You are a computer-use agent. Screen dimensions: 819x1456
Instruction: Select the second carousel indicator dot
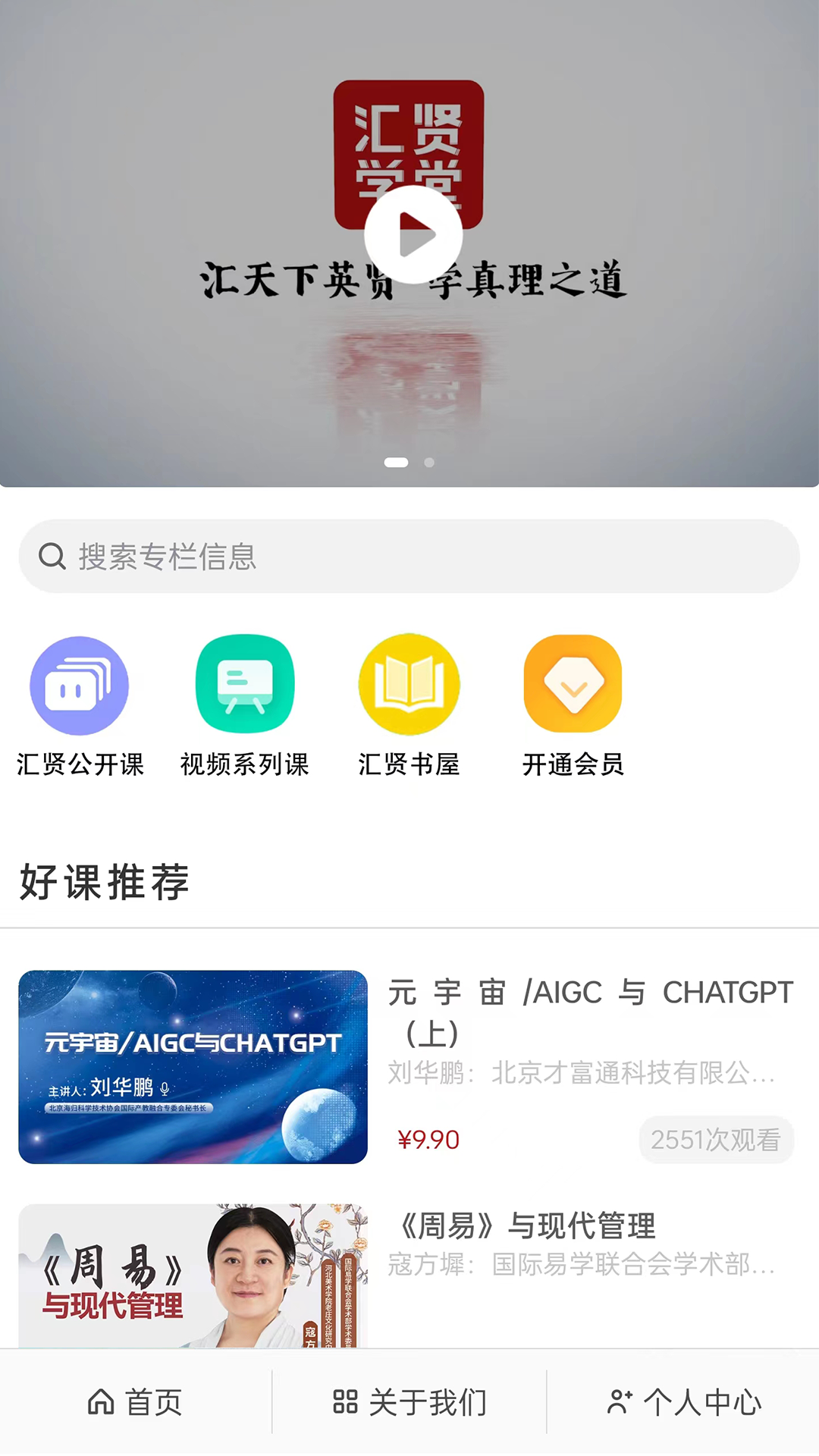pyautogui.click(x=428, y=463)
